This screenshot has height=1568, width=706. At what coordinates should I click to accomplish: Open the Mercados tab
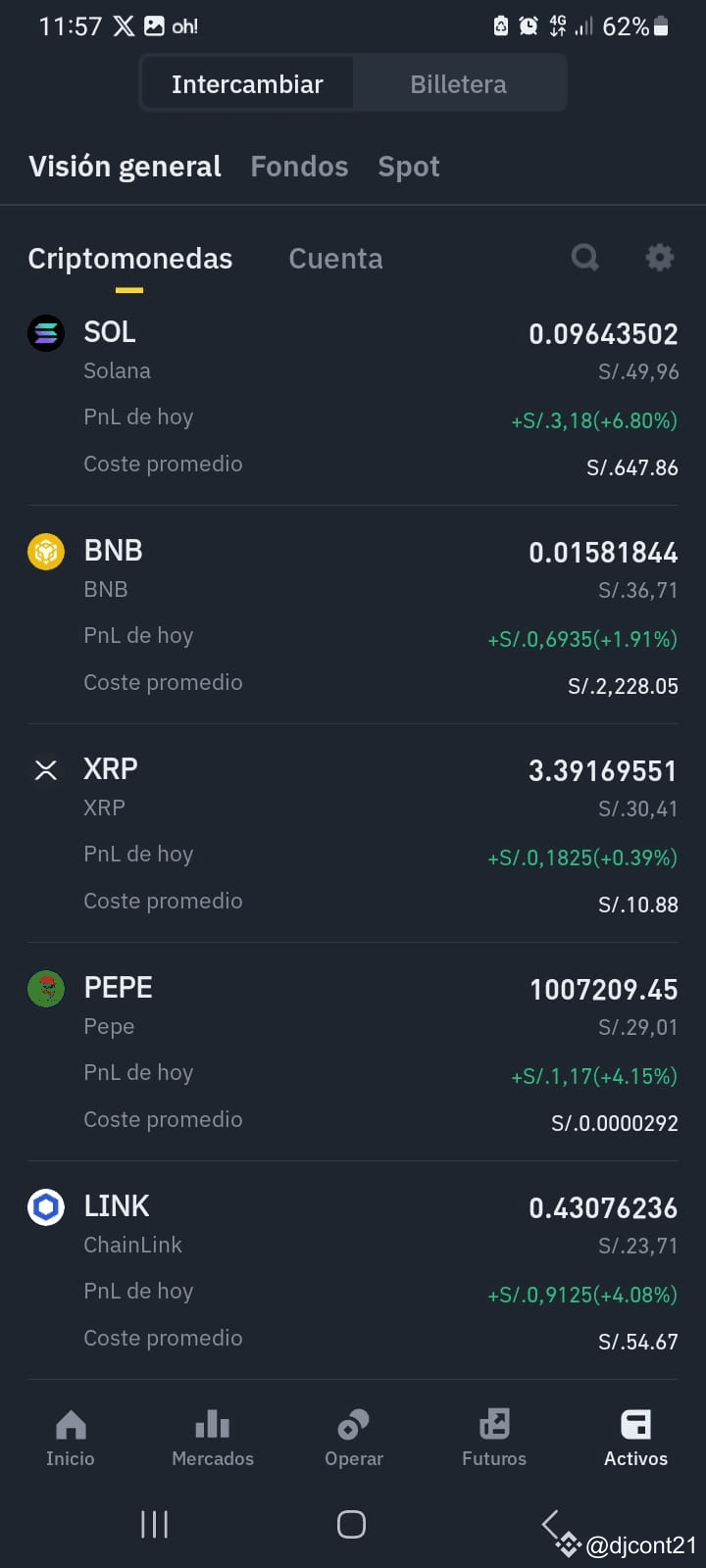213,1438
